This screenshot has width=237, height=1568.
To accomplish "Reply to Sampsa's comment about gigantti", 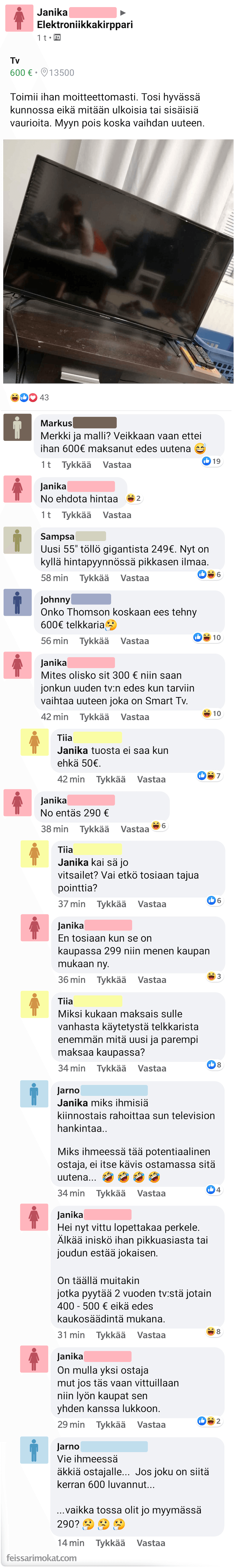I will click(134, 578).
